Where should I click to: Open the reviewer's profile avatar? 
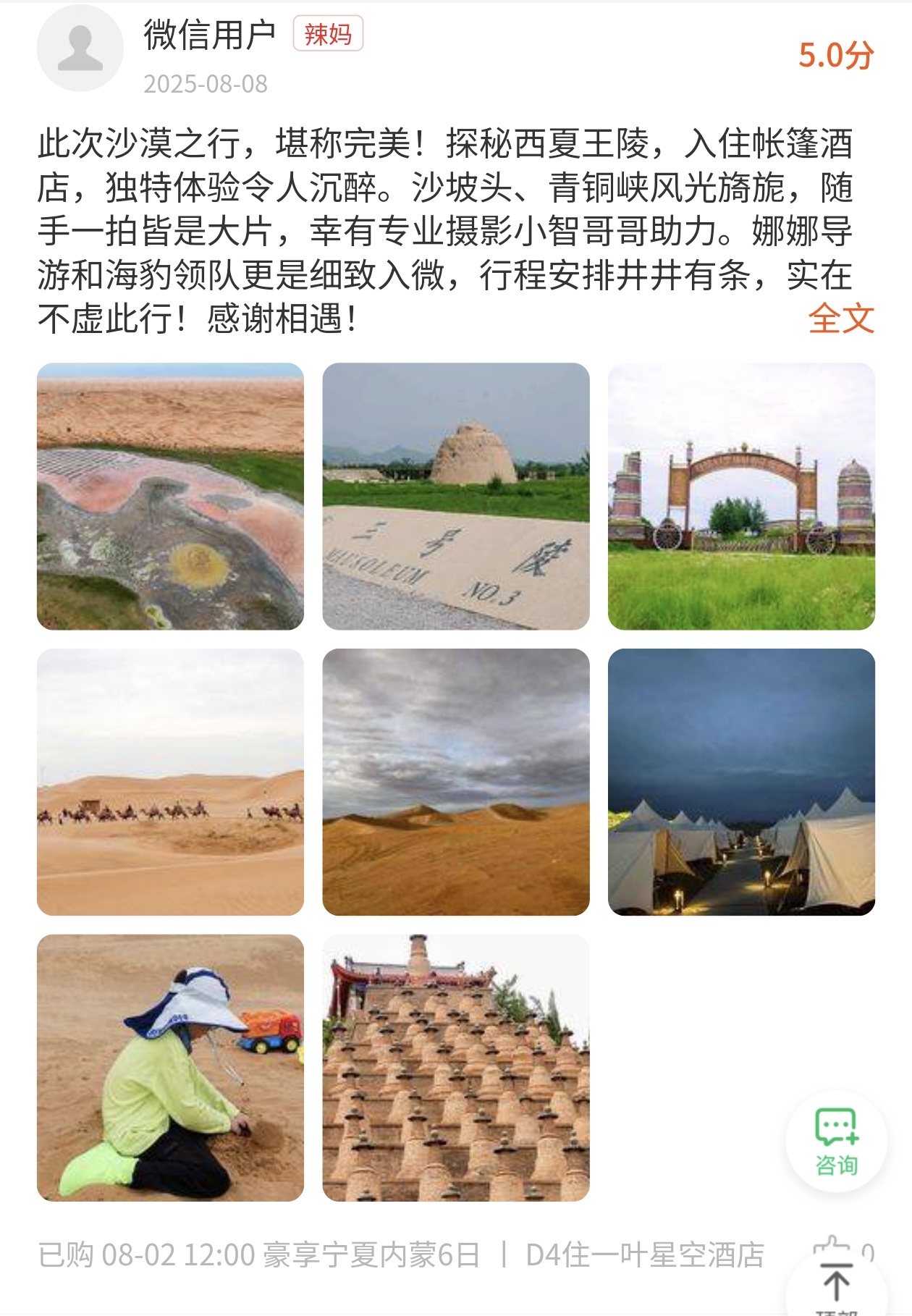pos(80,49)
